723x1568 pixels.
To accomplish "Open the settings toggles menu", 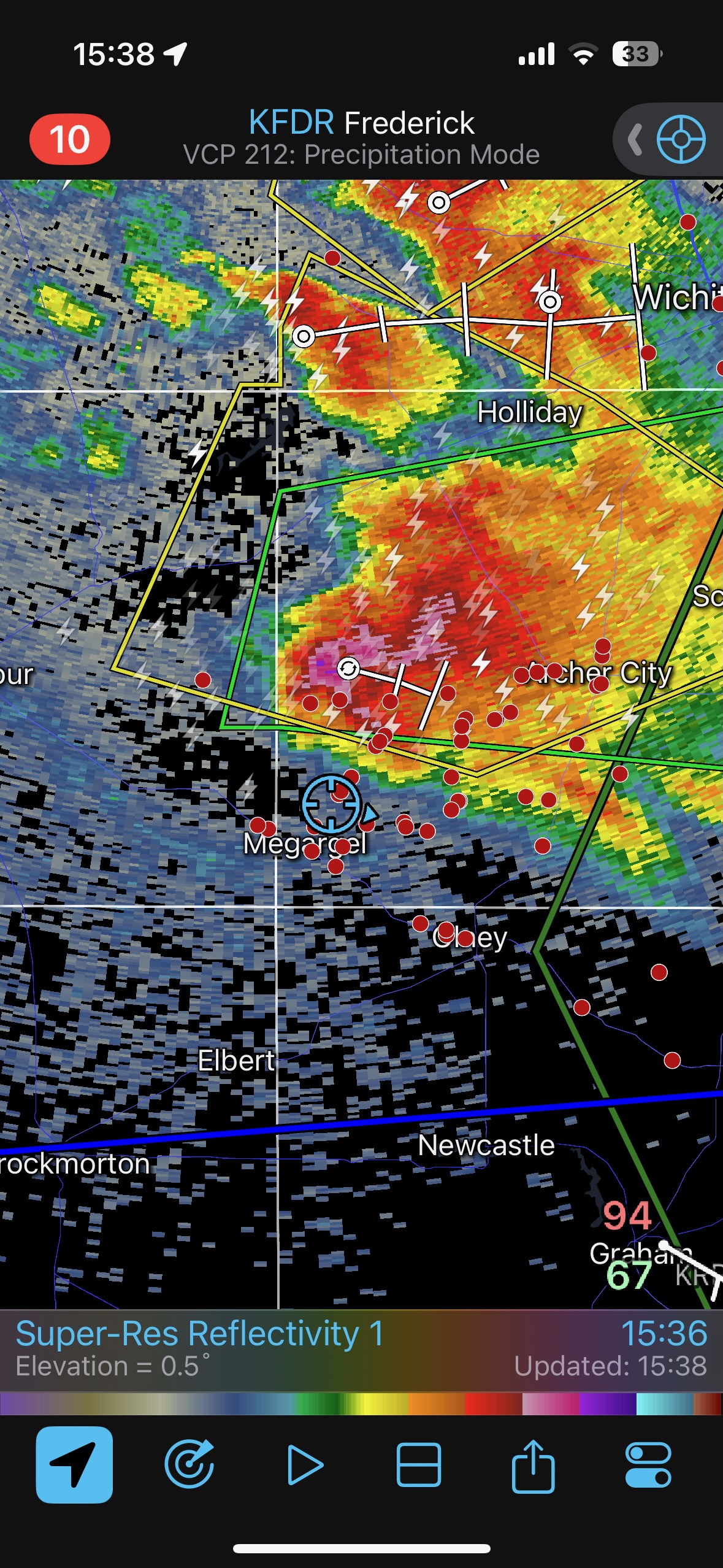I will (648, 1465).
